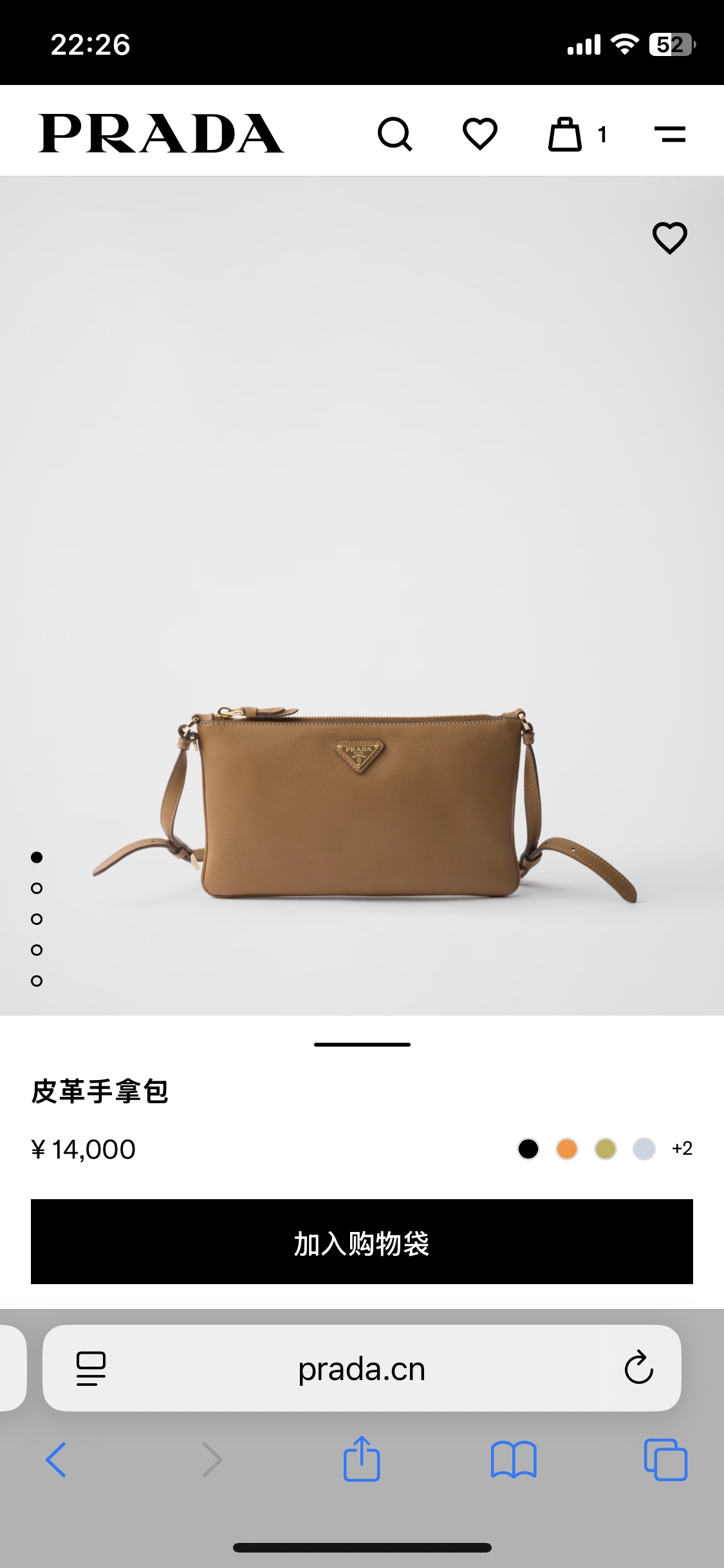Image resolution: width=724 pixels, height=1568 pixels.
Task: Open the prada.cn address bar
Action: 362,1368
